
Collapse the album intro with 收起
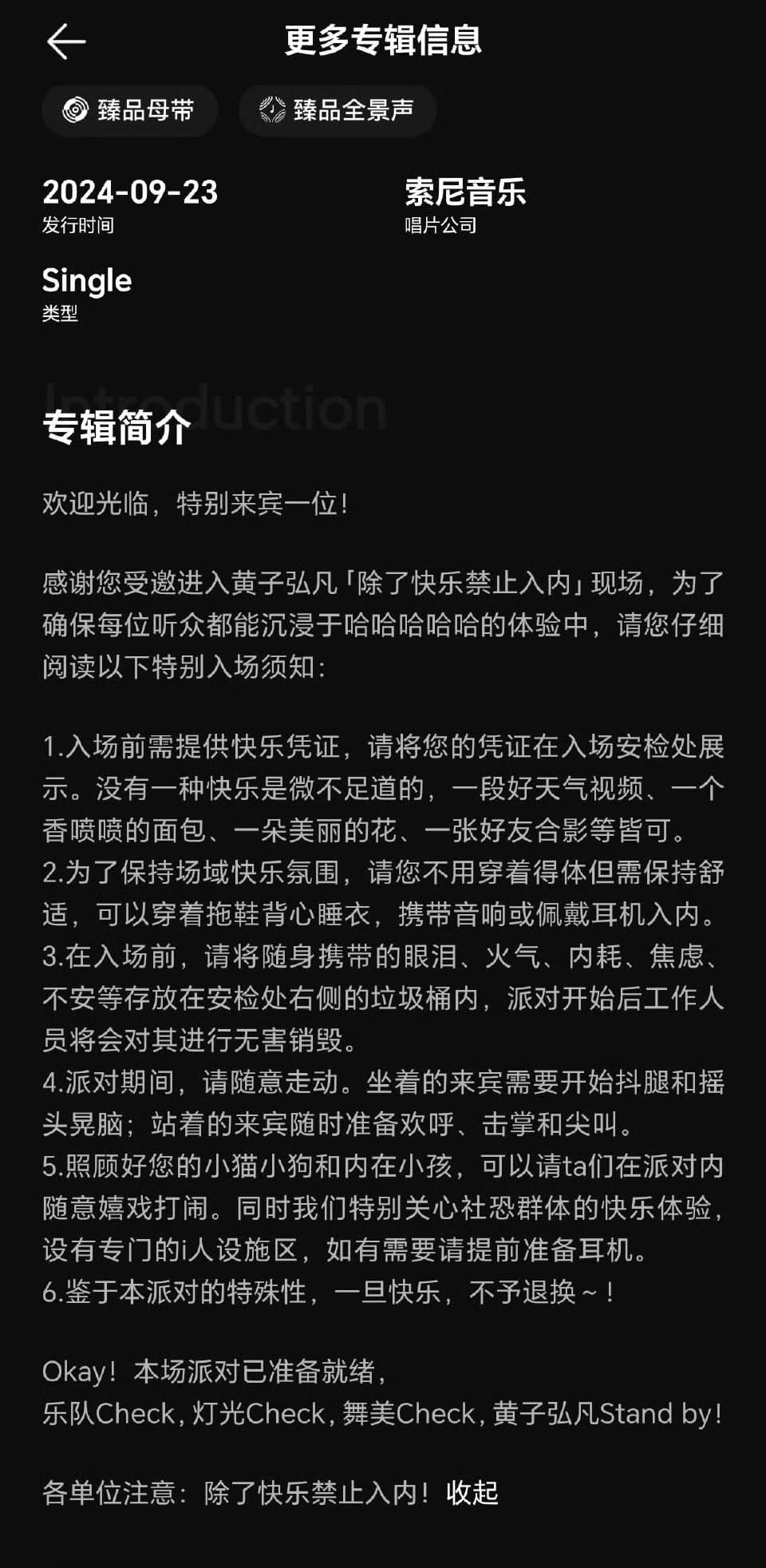(x=472, y=1492)
